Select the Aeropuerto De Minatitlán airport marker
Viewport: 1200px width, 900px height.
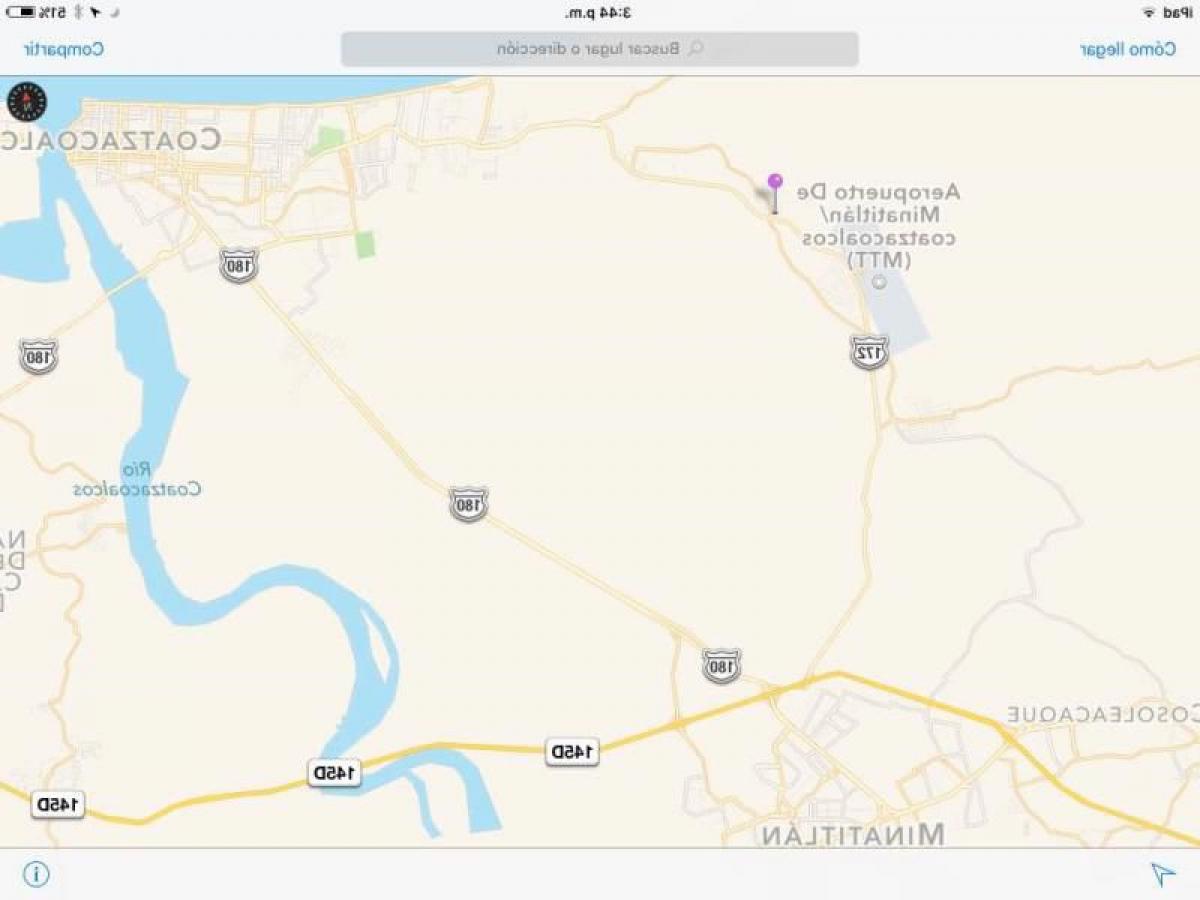[x=879, y=282]
